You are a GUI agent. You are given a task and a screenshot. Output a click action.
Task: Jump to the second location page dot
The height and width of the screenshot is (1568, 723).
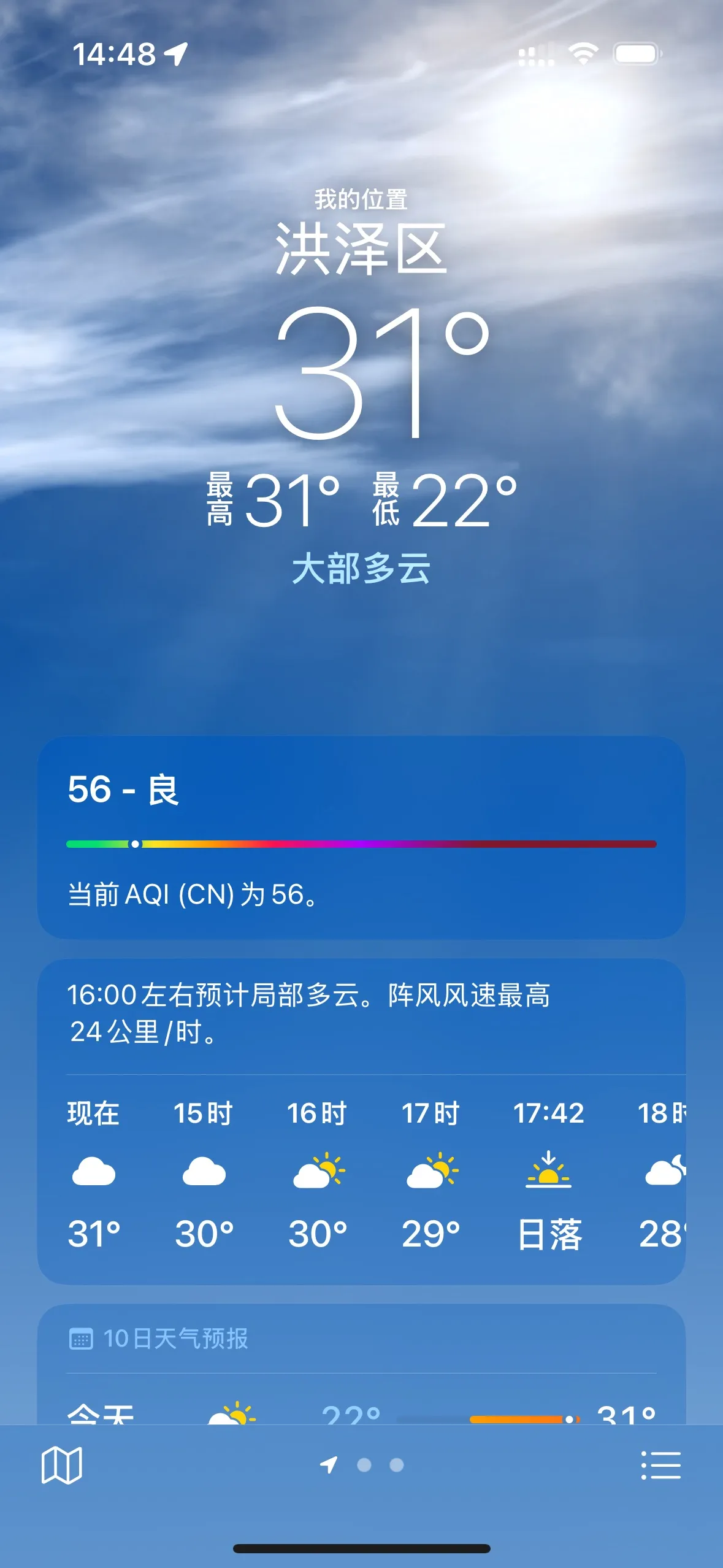(x=364, y=1466)
